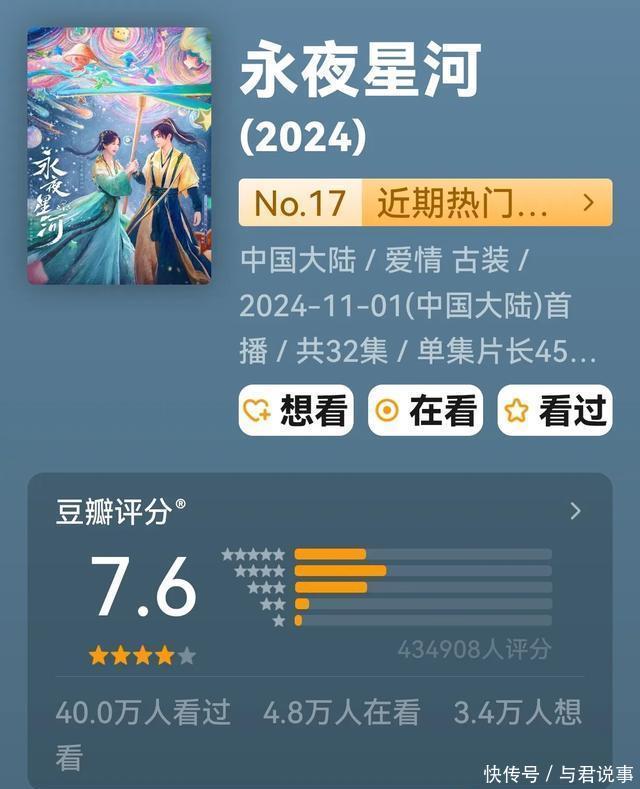The width and height of the screenshot is (640, 789).
Task: Mark the show as 想看
Action: click(295, 410)
